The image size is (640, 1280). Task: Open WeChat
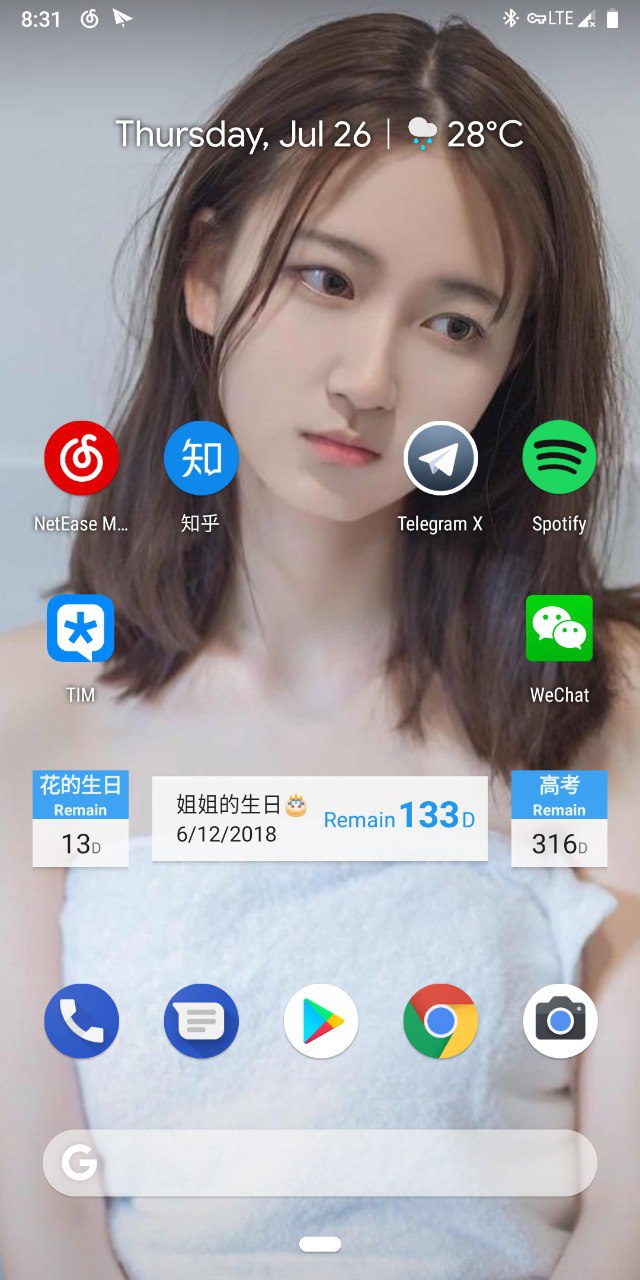(x=559, y=629)
